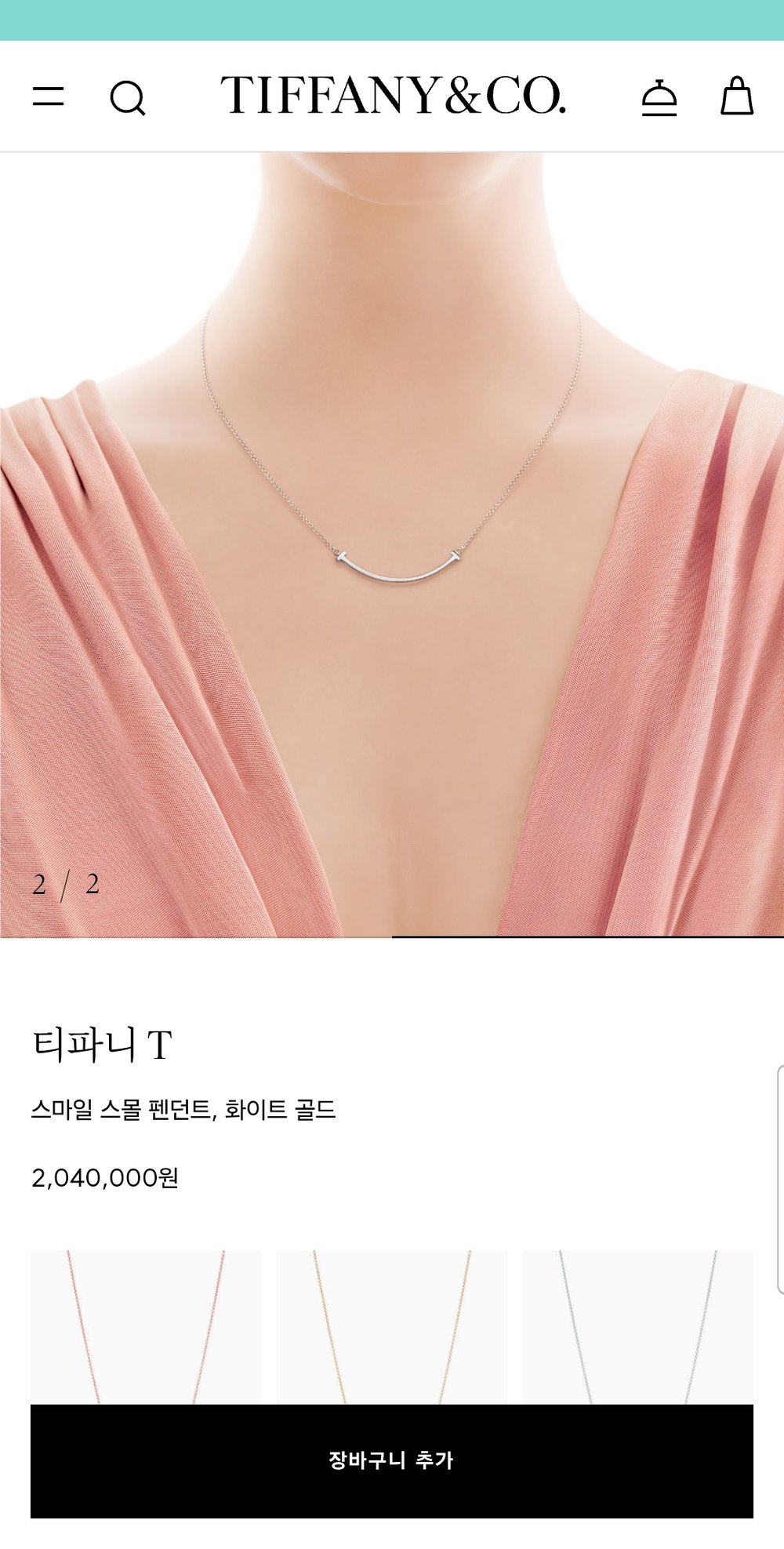This screenshot has height=1549, width=784.
Task: Open the hamburger menu
Action: click(48, 96)
